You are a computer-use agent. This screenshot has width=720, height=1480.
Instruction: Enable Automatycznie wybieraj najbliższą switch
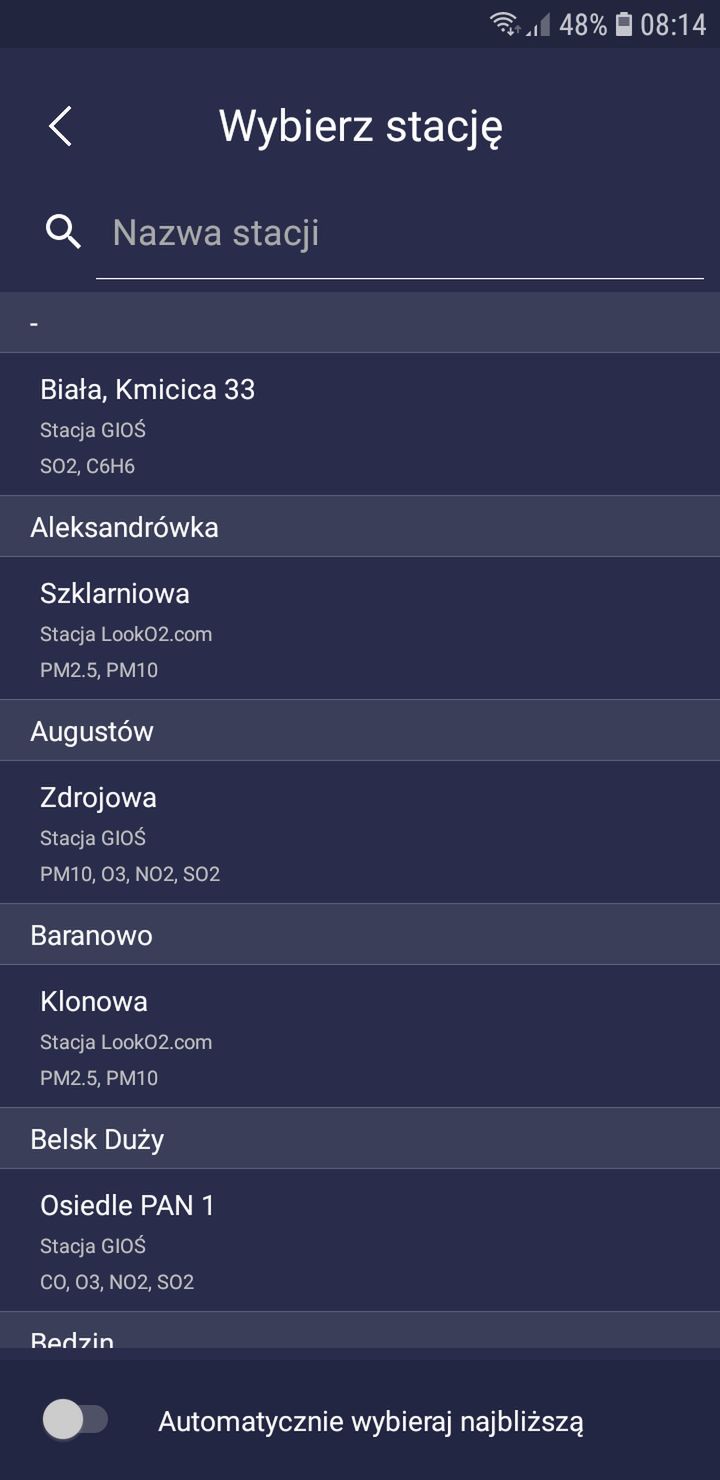point(75,1420)
